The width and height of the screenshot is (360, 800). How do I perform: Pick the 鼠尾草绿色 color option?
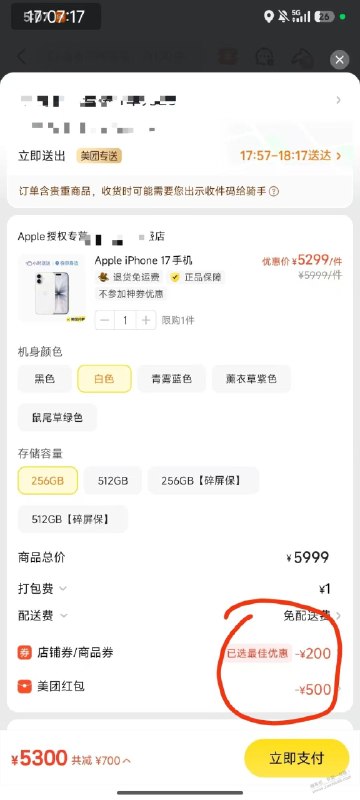coord(57,417)
